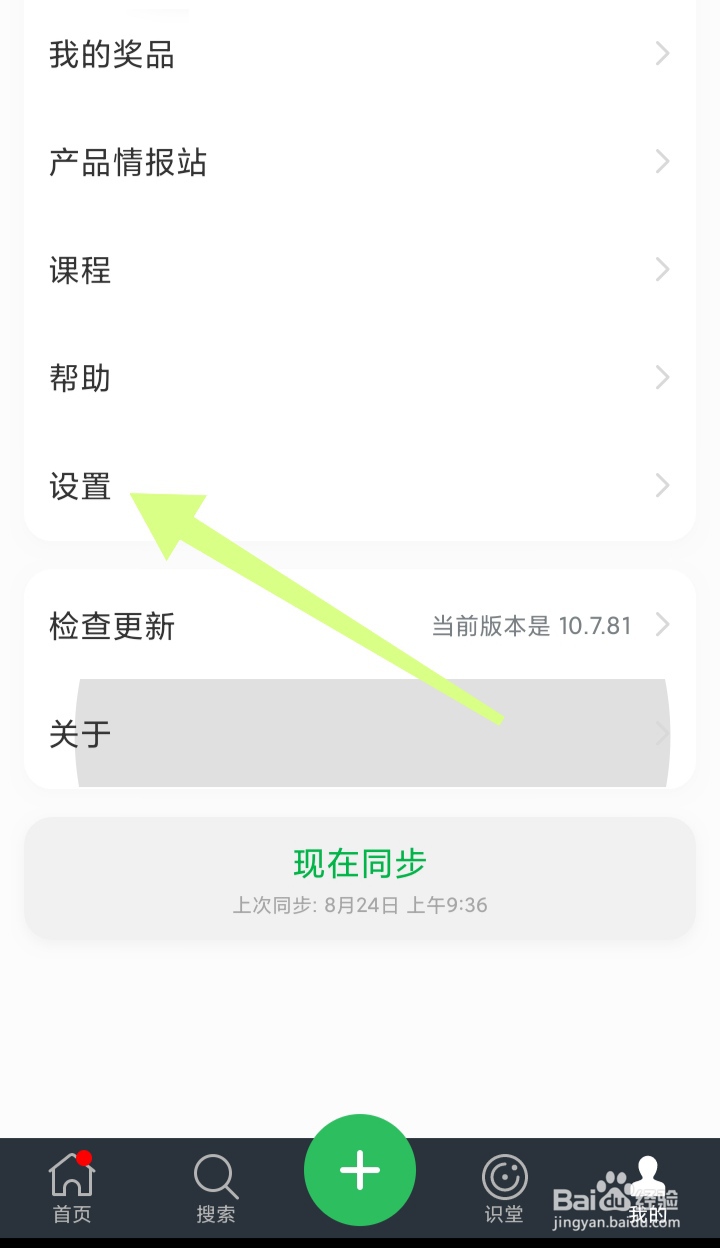Expand the 帮助 row chevron
Image resolution: width=720 pixels, height=1248 pixels.
[661, 378]
